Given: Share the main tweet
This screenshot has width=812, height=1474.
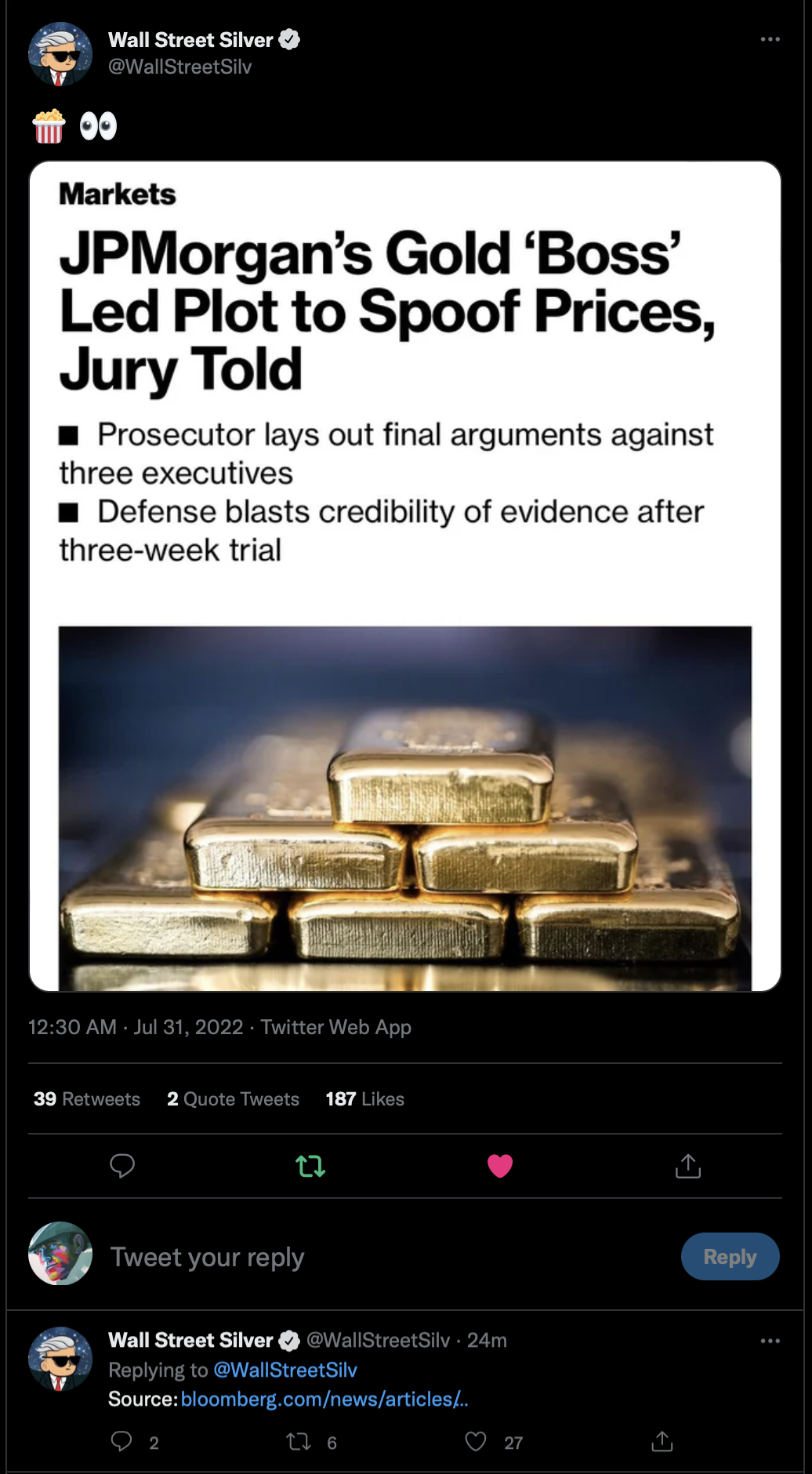Looking at the screenshot, I should point(688,1166).
